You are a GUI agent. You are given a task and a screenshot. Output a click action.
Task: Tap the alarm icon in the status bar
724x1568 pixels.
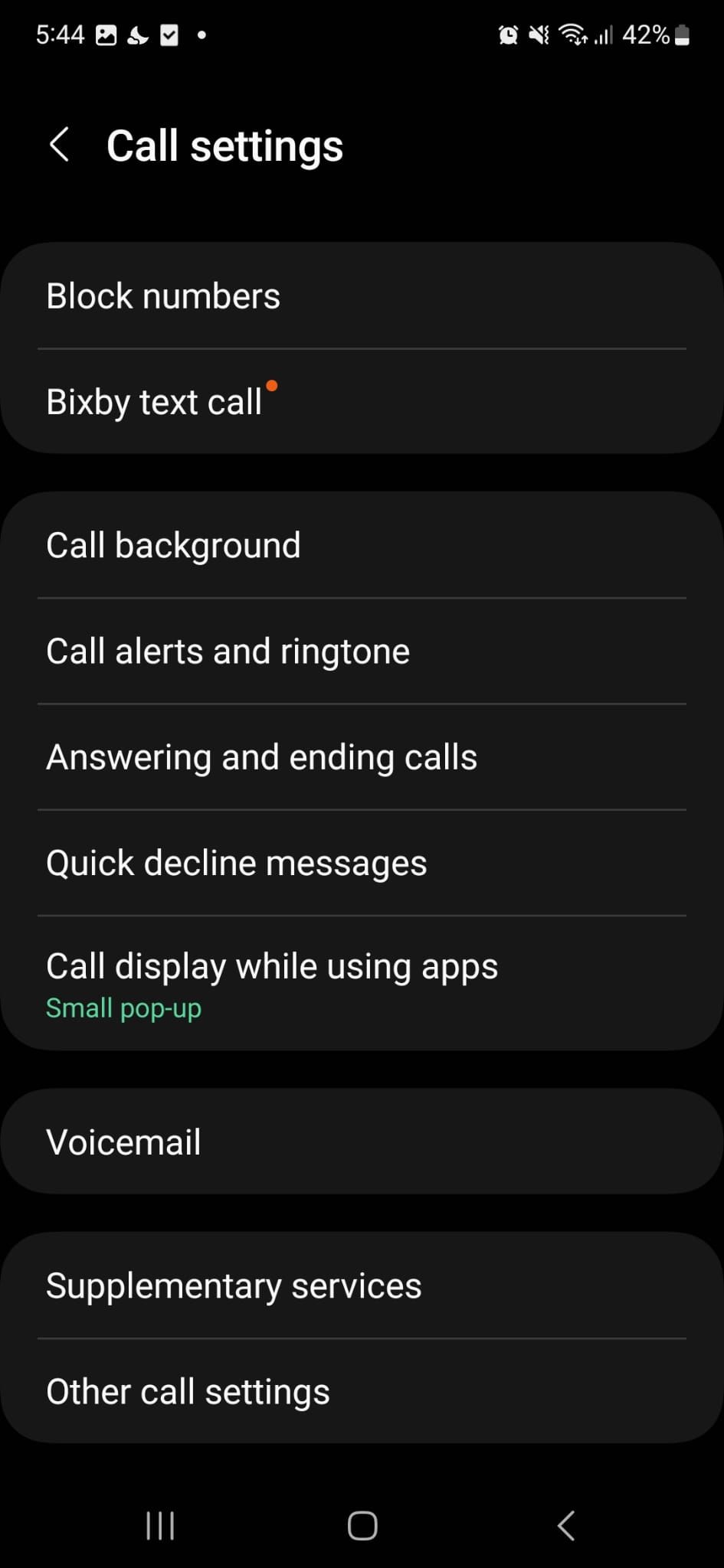click(508, 34)
